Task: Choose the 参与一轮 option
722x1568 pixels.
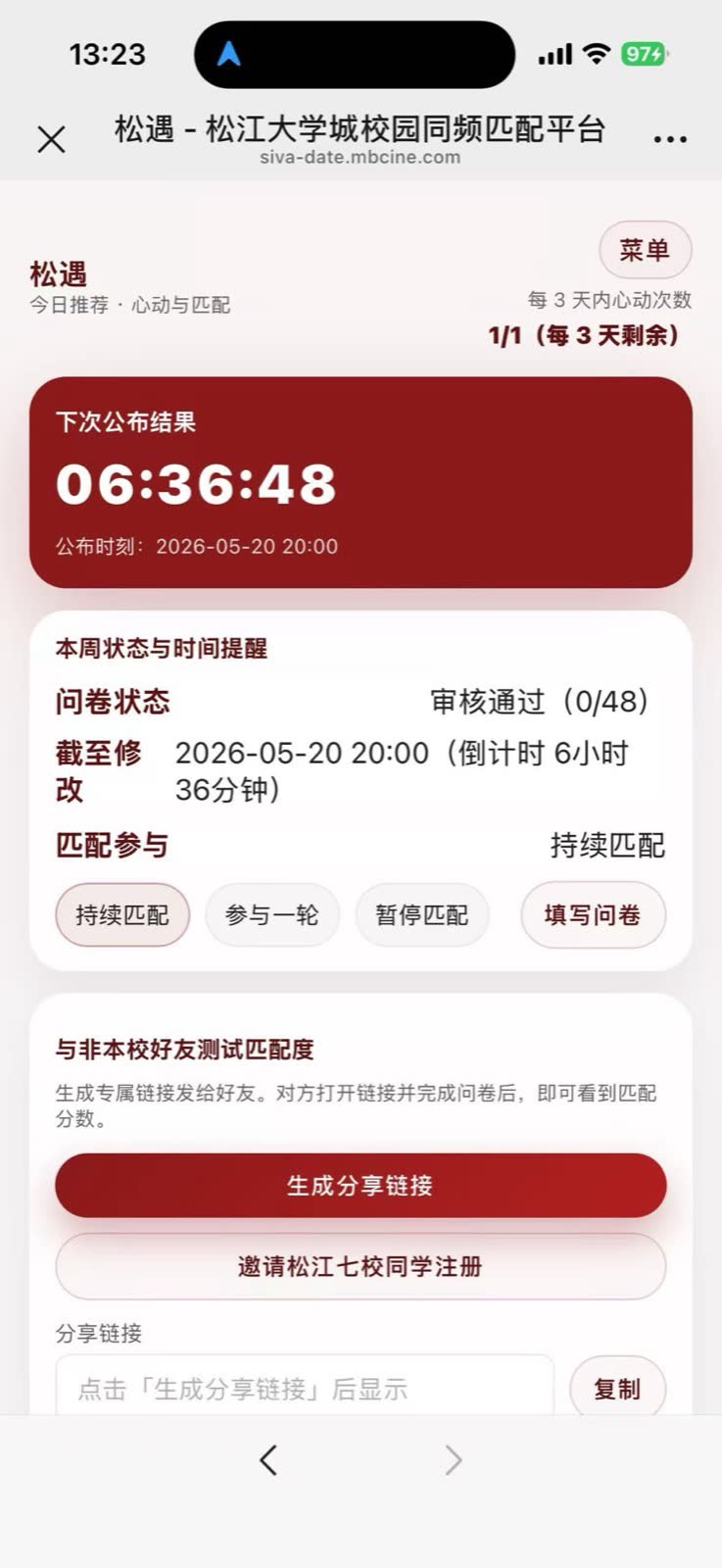Action: (x=272, y=915)
